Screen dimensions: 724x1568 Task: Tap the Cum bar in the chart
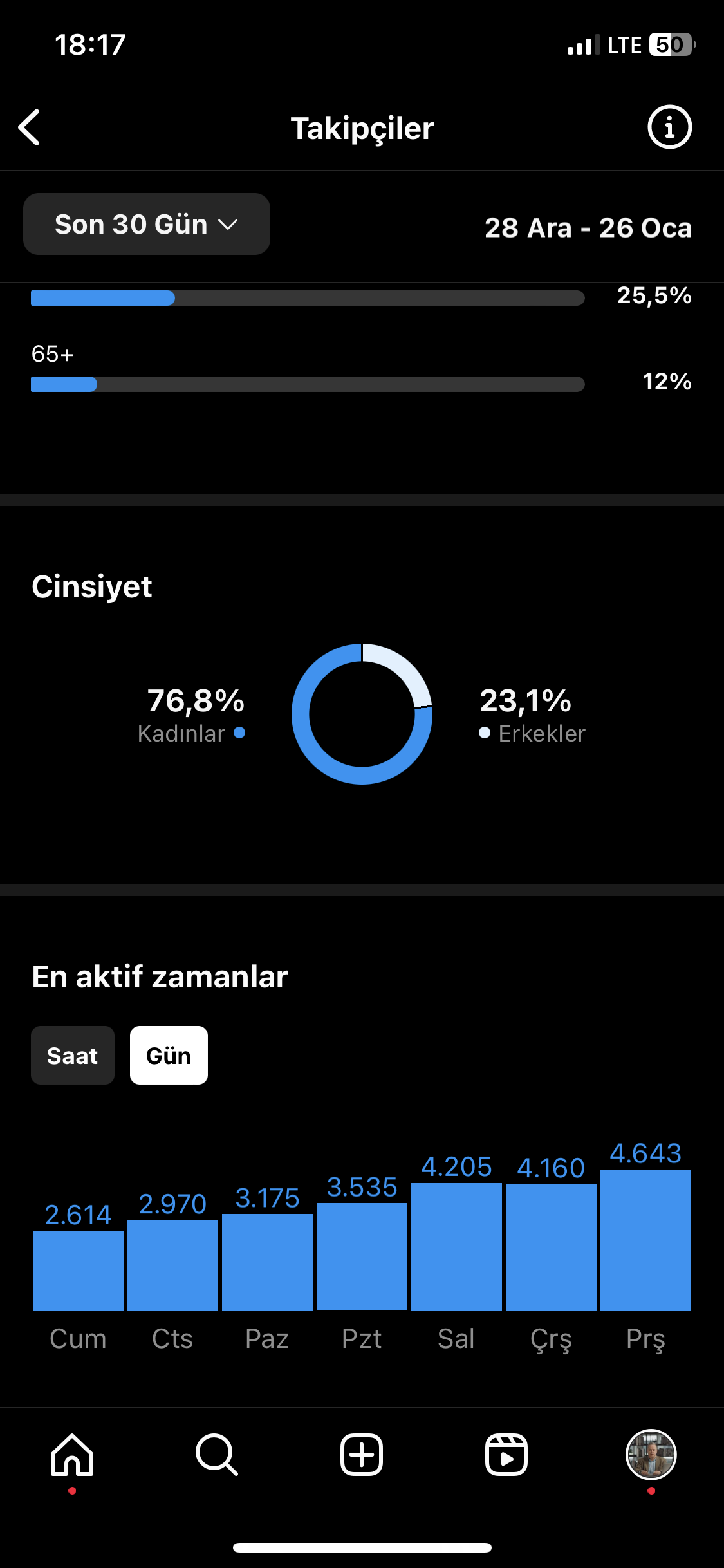tap(78, 1271)
